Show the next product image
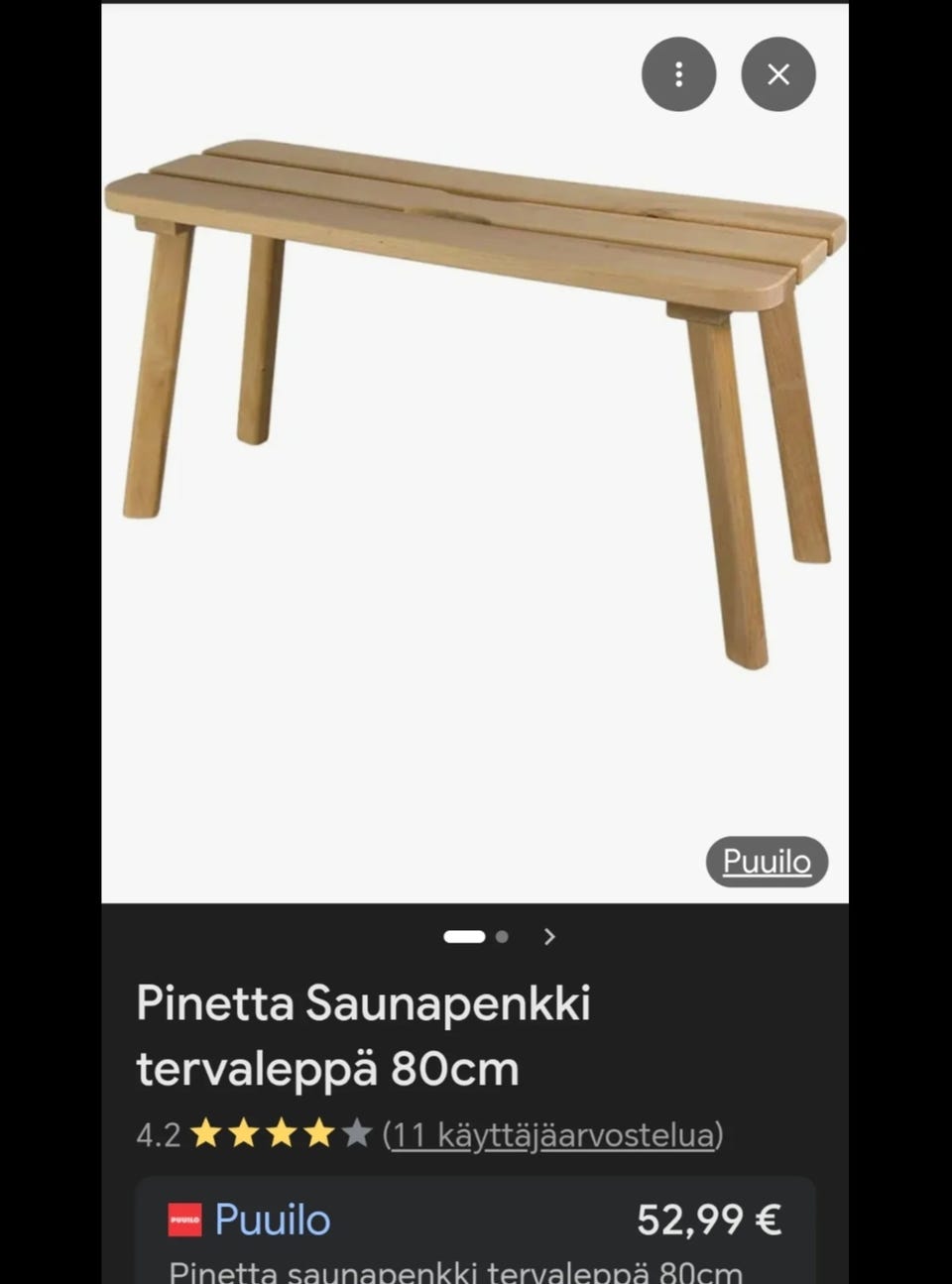This screenshot has width=952, height=1284. [550, 937]
